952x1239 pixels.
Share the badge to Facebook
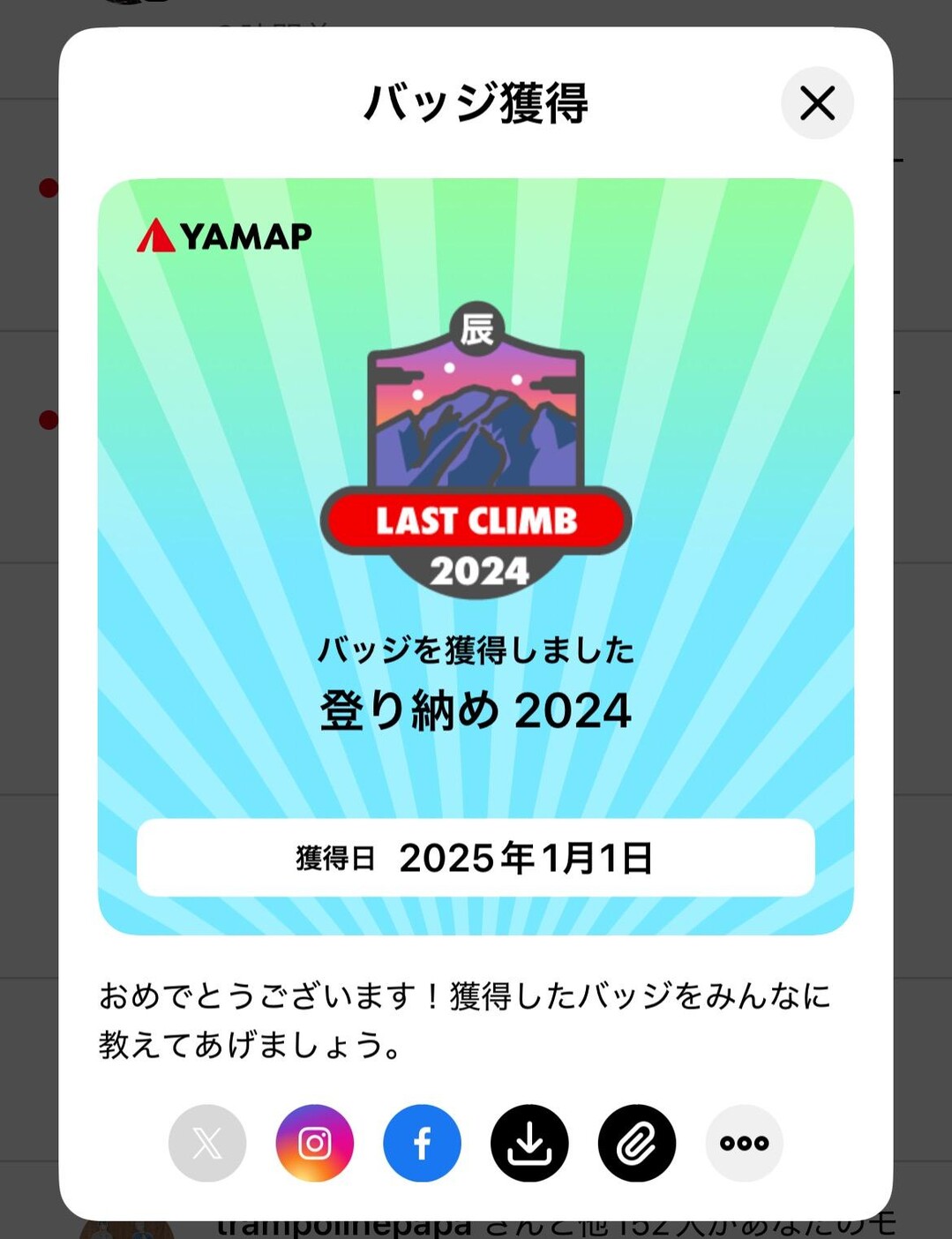(422, 1142)
